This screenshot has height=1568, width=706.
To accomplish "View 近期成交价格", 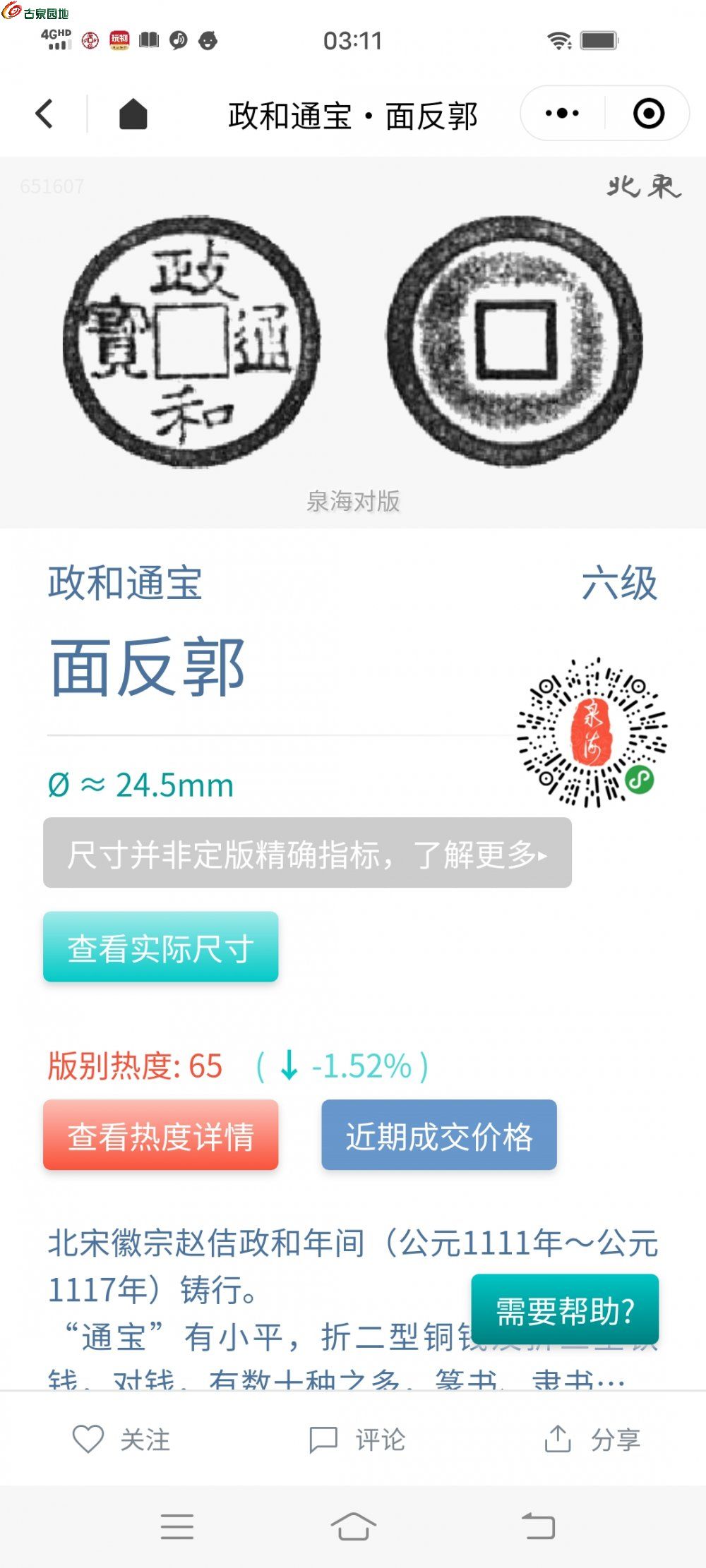I will pyautogui.click(x=438, y=1135).
